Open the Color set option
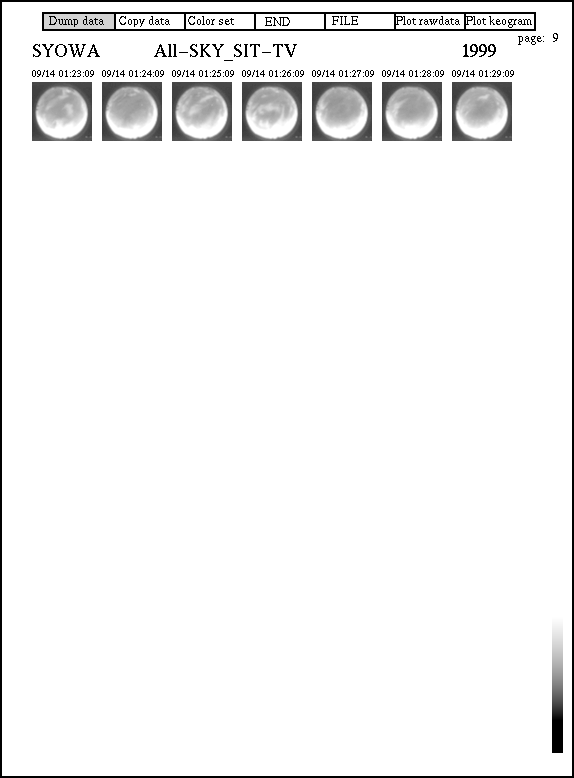This screenshot has height=778, width=574. (x=220, y=21)
